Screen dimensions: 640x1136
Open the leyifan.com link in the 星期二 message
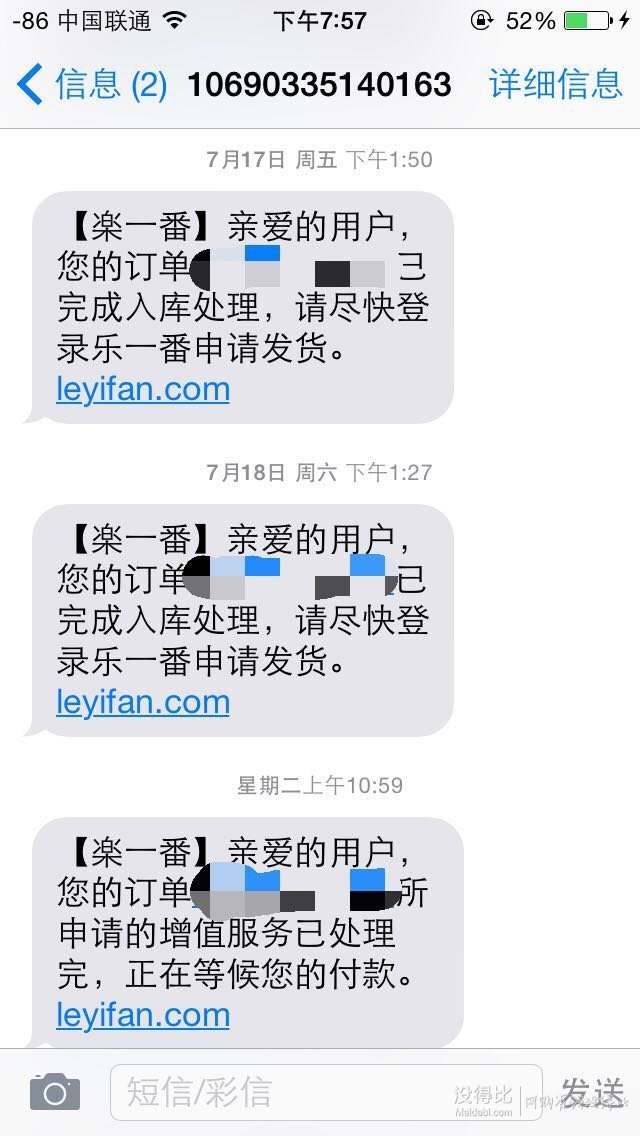143,1016
